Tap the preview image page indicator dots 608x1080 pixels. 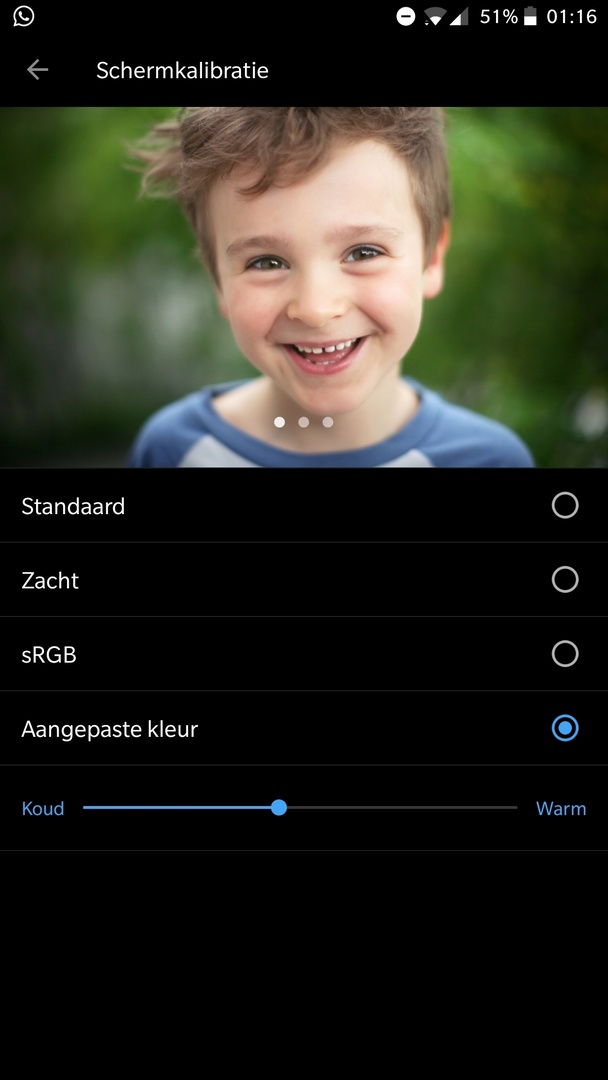click(x=303, y=422)
